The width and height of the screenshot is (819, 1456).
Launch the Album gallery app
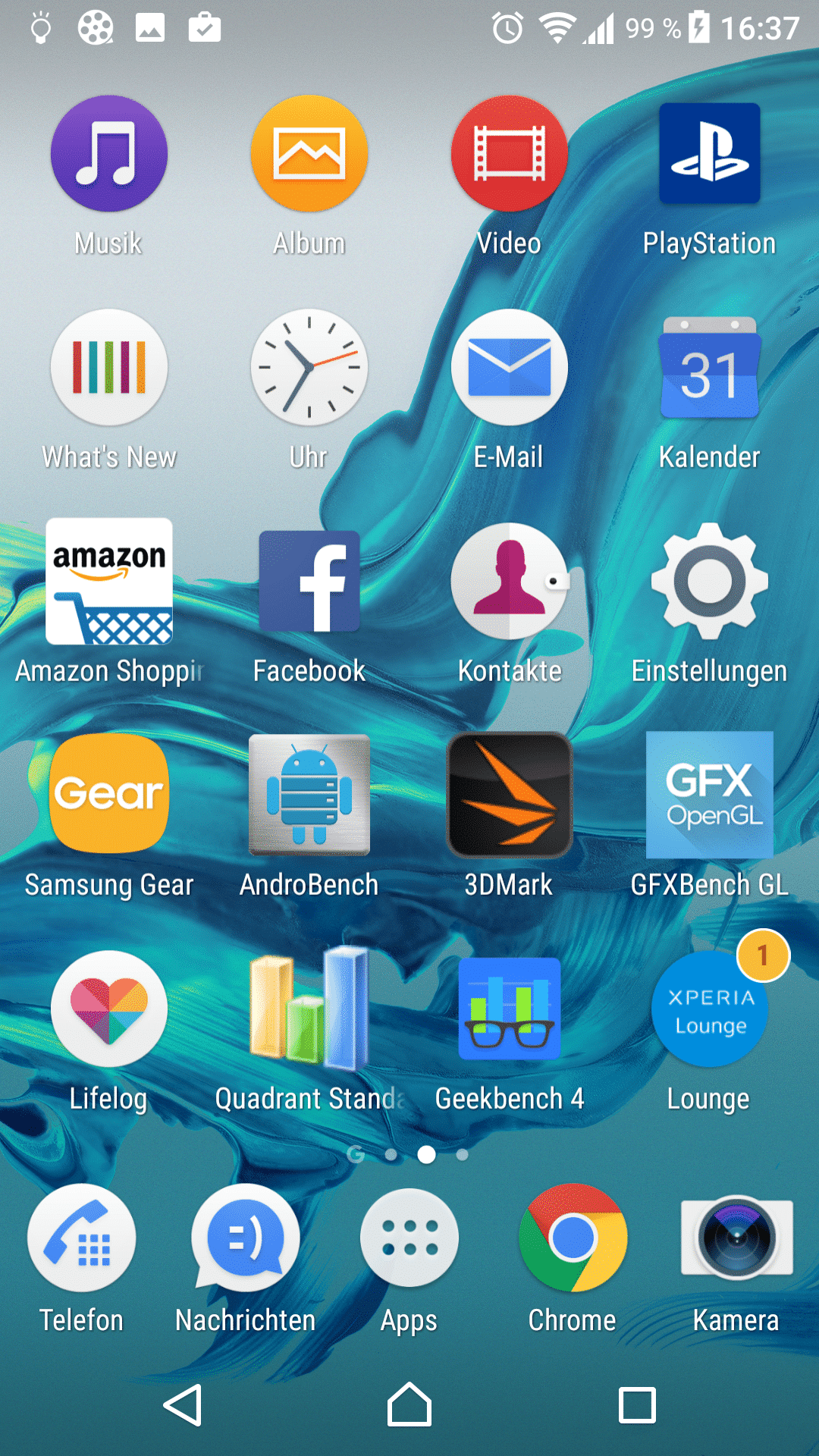pos(309,154)
